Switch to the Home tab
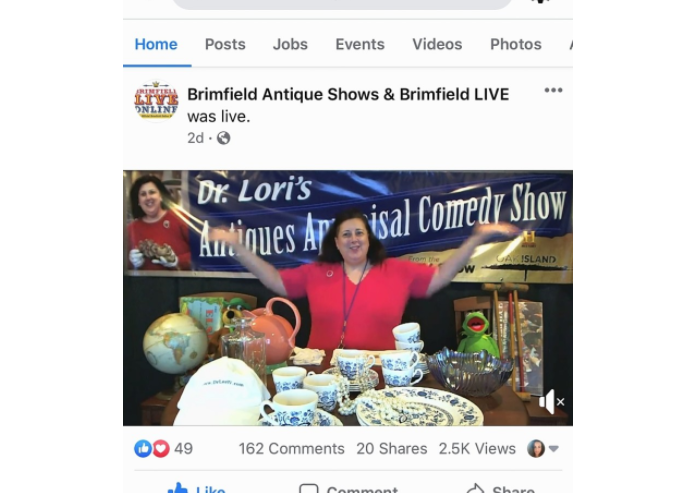 click(x=156, y=44)
